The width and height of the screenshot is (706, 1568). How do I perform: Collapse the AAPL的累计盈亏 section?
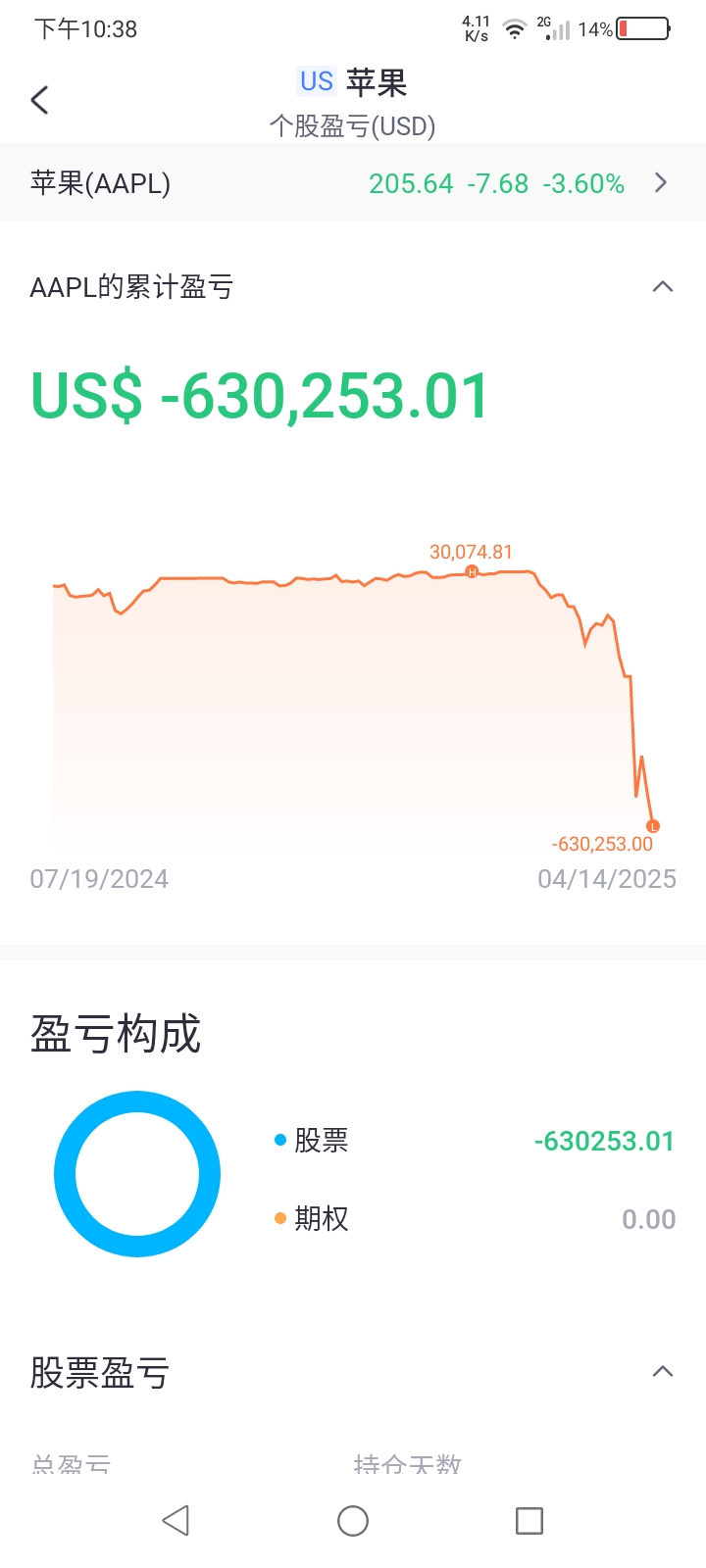coord(663,287)
